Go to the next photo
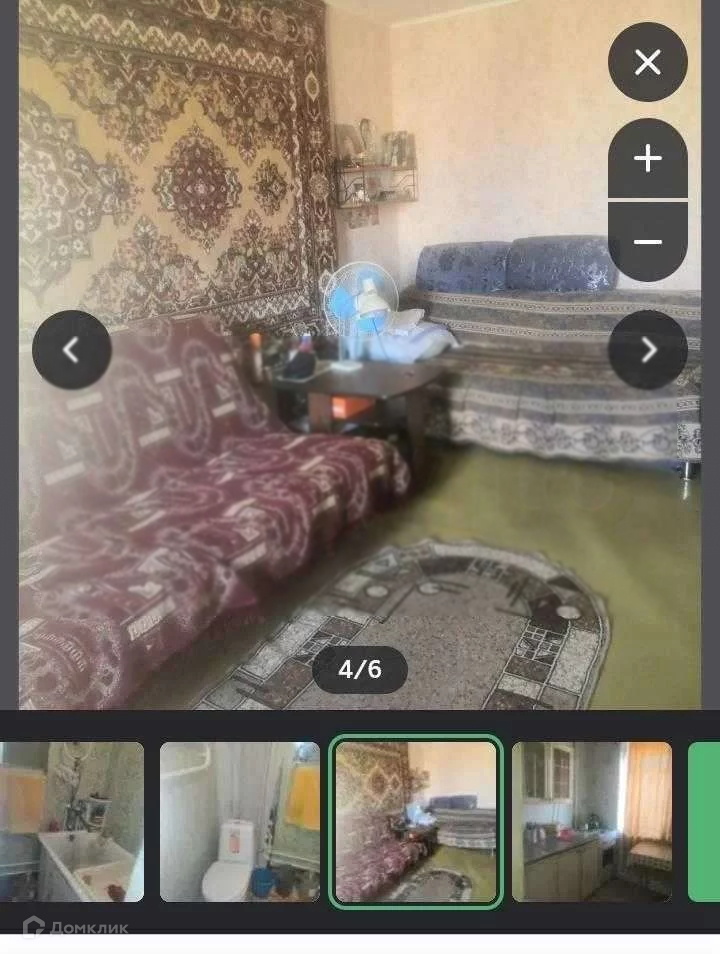Screen dimensions: 720x954 (648, 349)
